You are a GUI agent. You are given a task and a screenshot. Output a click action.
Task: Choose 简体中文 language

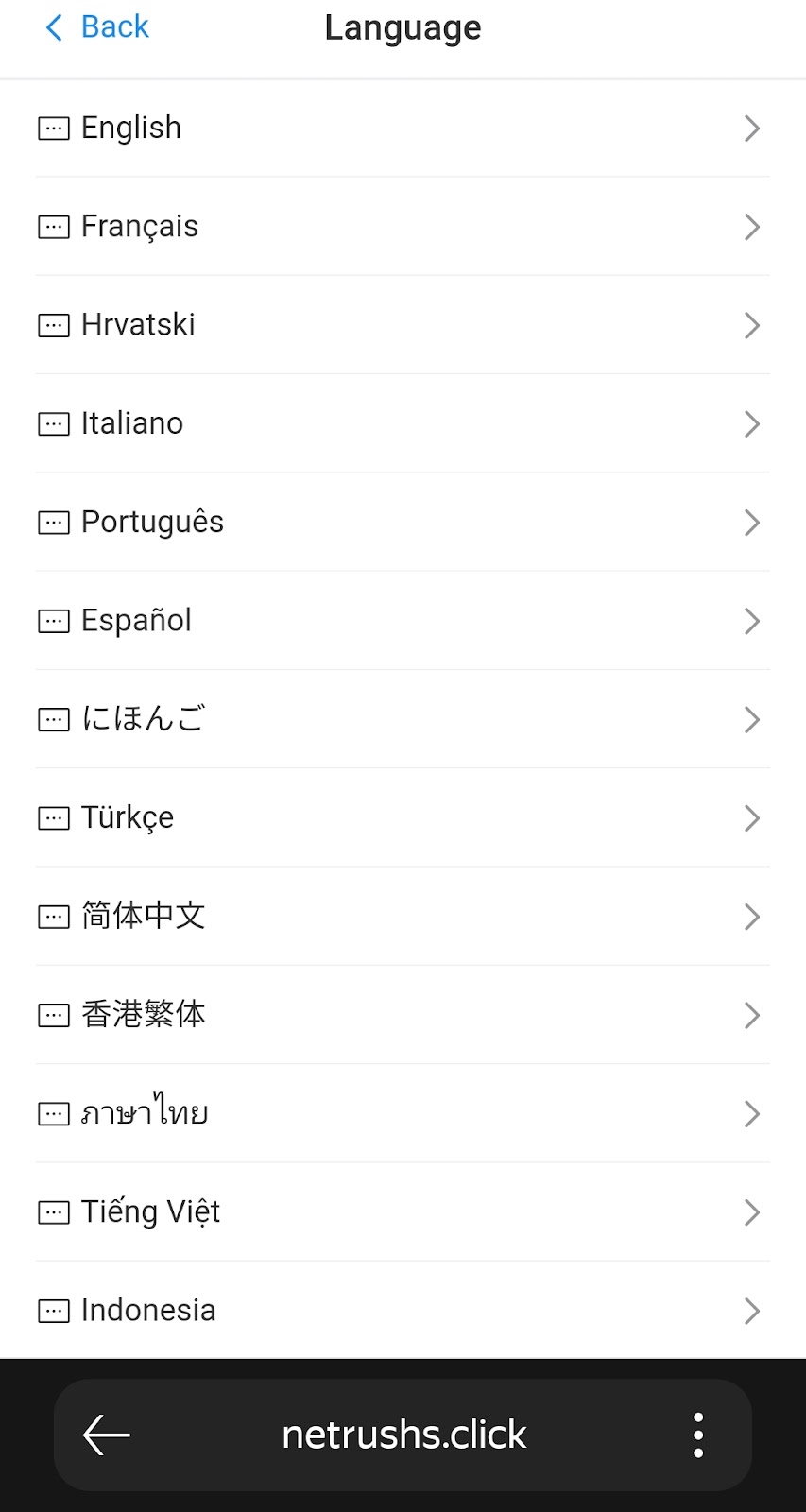pos(403,916)
